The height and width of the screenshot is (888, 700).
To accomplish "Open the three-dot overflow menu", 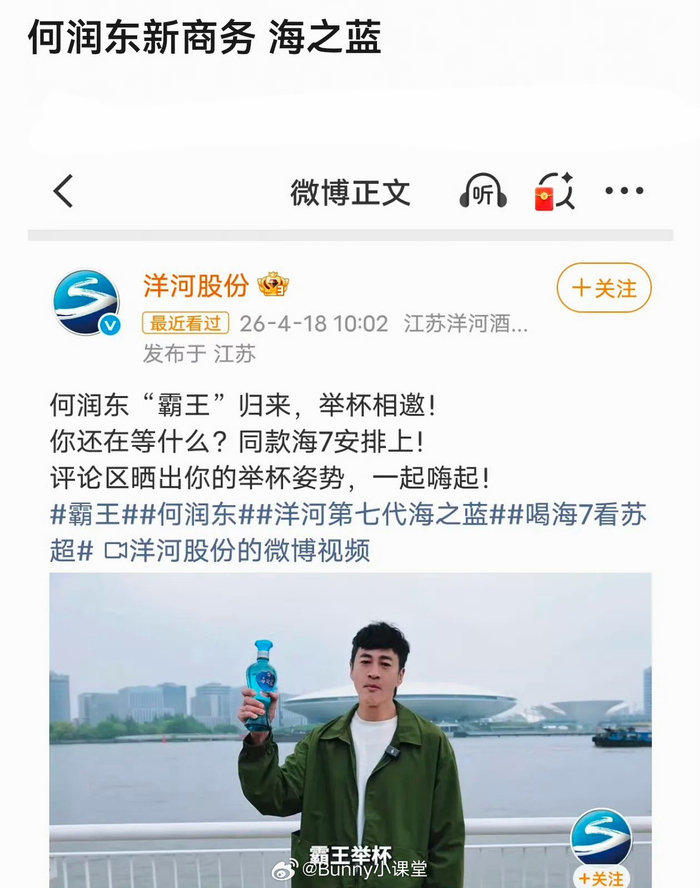I will pos(624,191).
